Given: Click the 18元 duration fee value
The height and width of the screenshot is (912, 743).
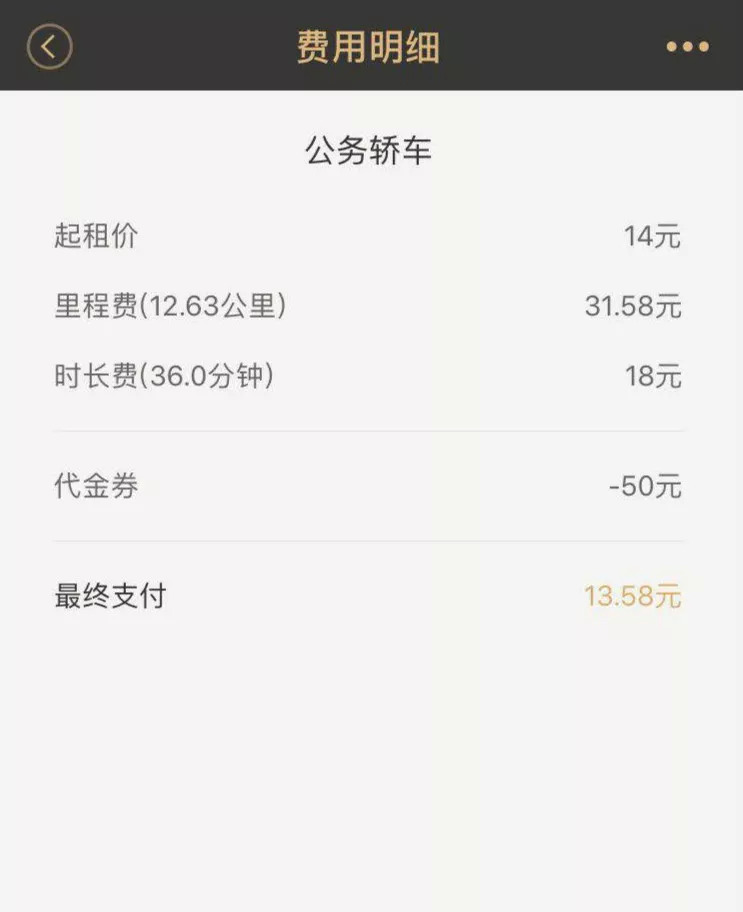Looking at the screenshot, I should (x=655, y=377).
